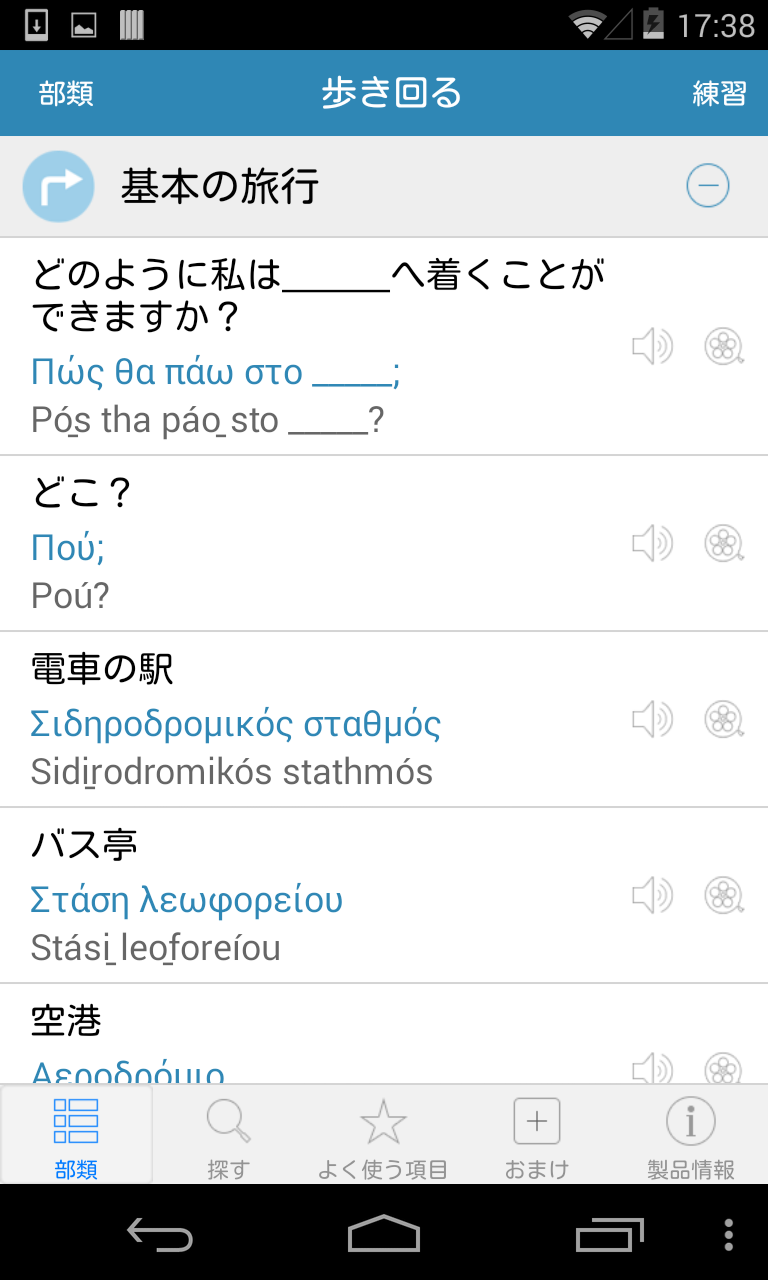This screenshot has height=1280, width=768.
Task: Select the バス亭 phrase row
Action: point(300,895)
